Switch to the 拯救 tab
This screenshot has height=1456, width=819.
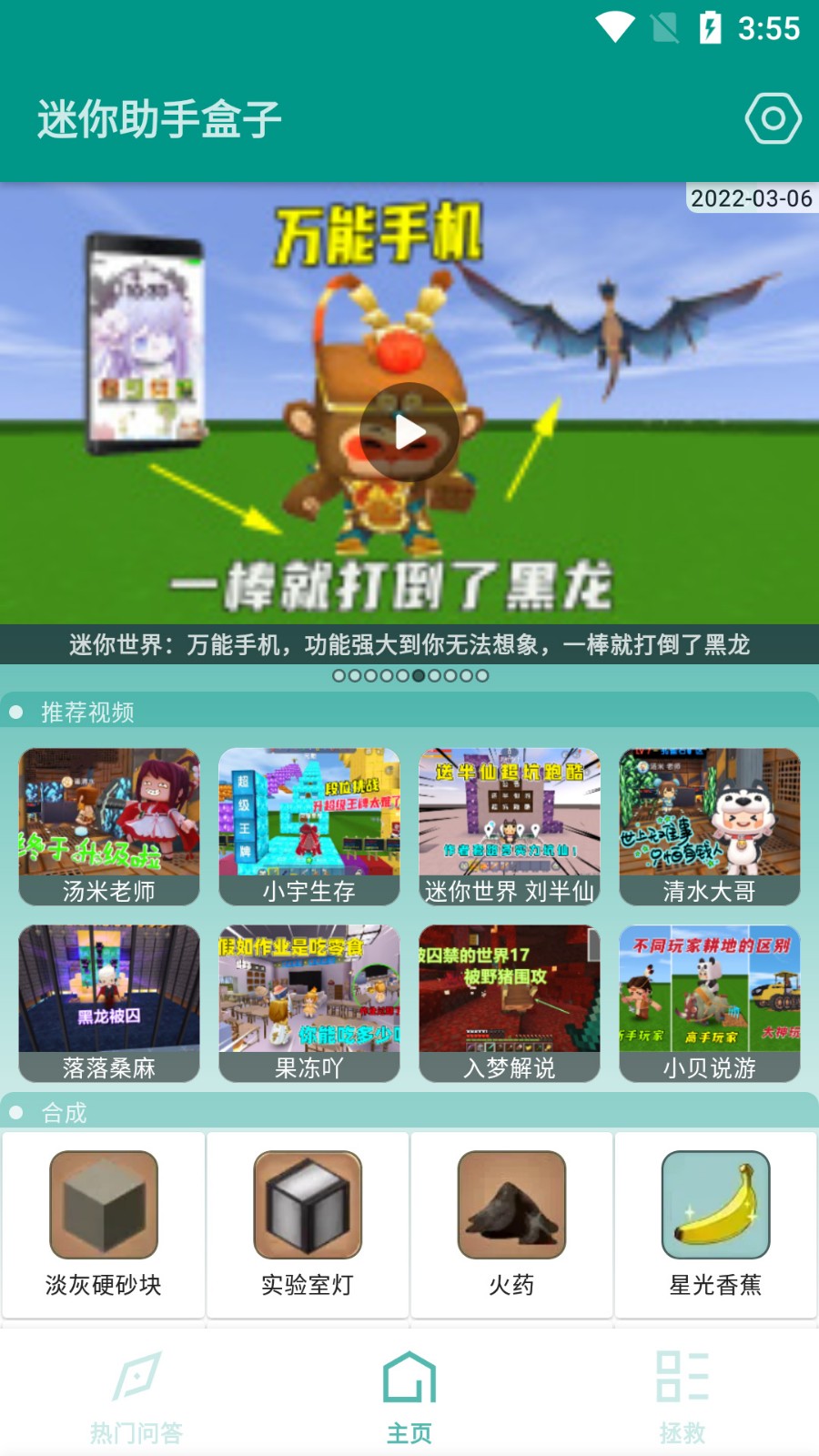(682, 1397)
